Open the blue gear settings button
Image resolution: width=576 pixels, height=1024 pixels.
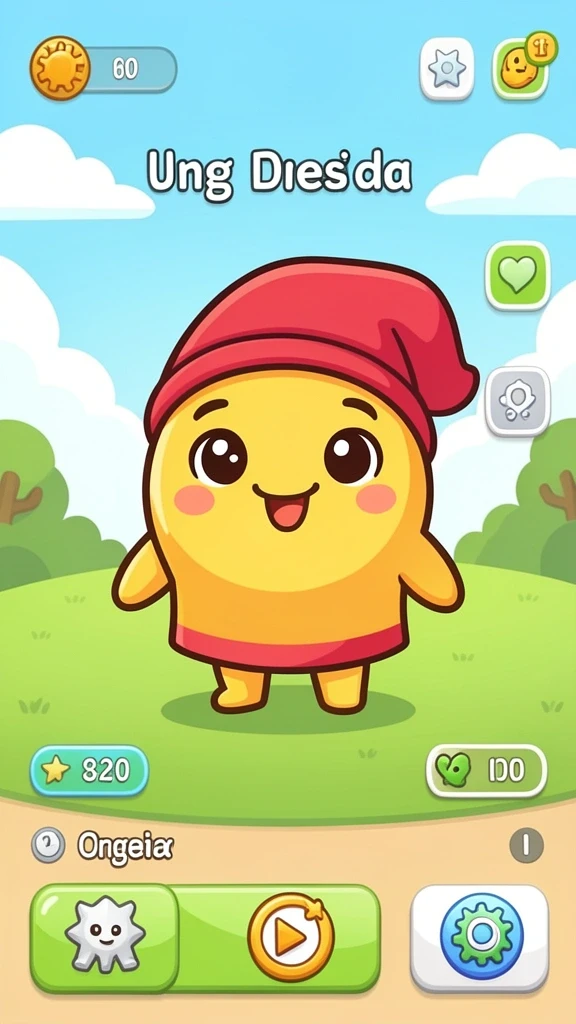(480, 938)
